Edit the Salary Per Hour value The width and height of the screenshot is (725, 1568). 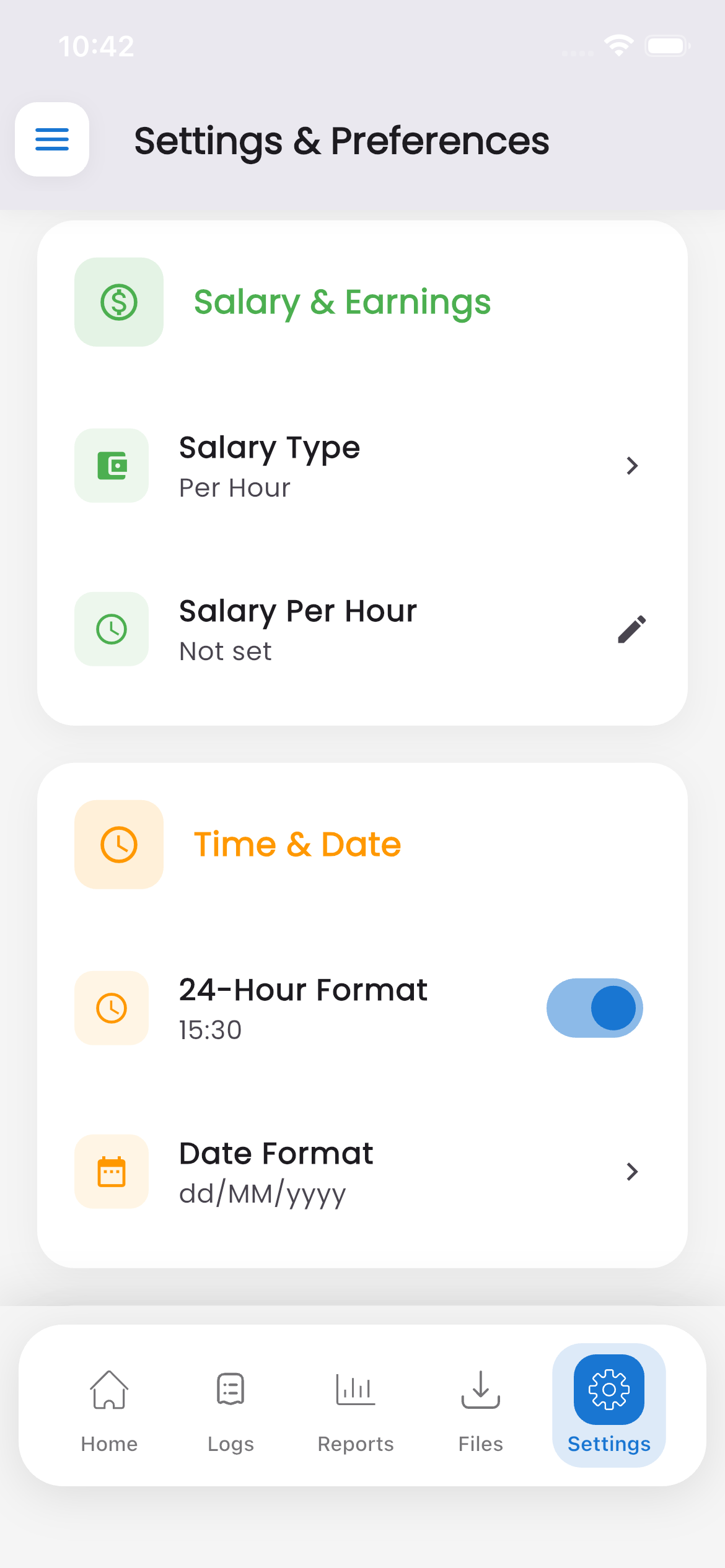(631, 629)
